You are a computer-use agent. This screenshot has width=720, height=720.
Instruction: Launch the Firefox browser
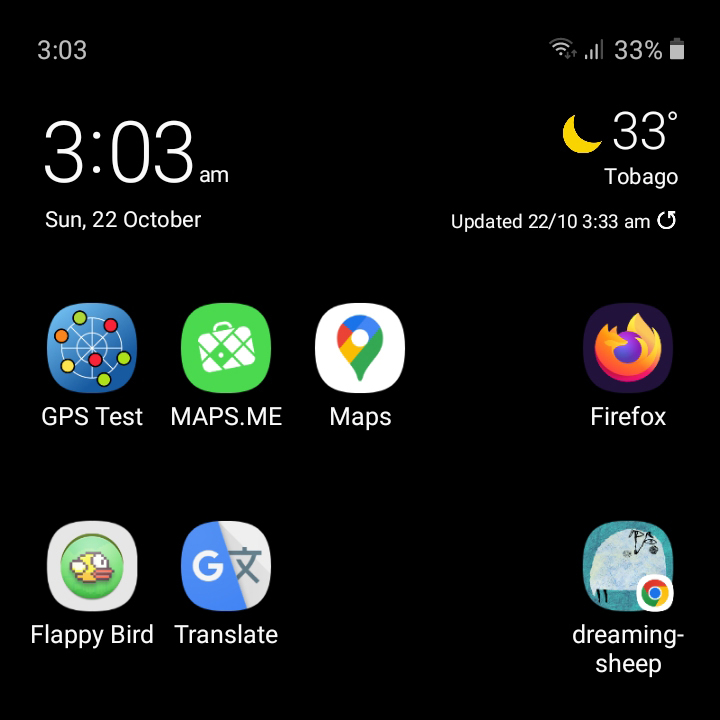[628, 349]
